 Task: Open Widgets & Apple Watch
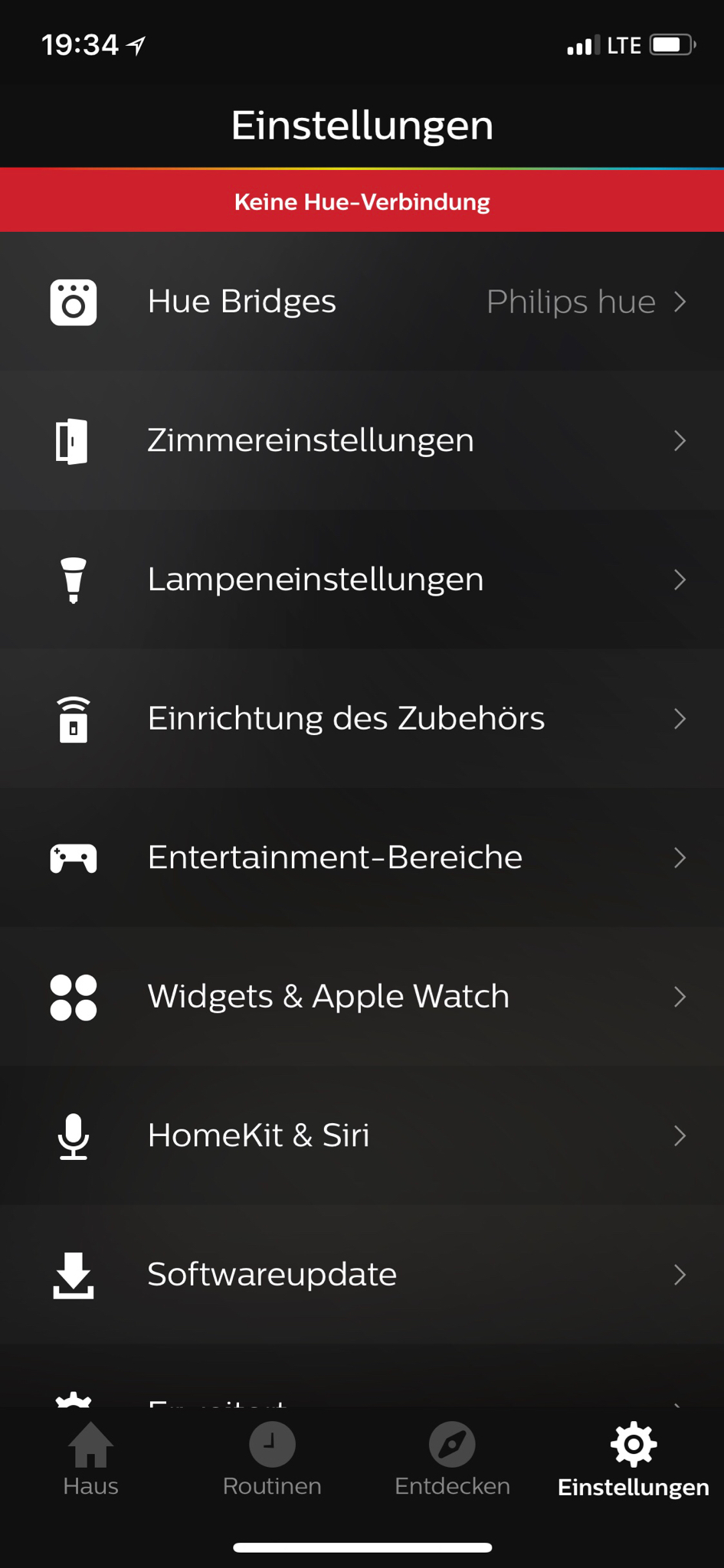362,997
